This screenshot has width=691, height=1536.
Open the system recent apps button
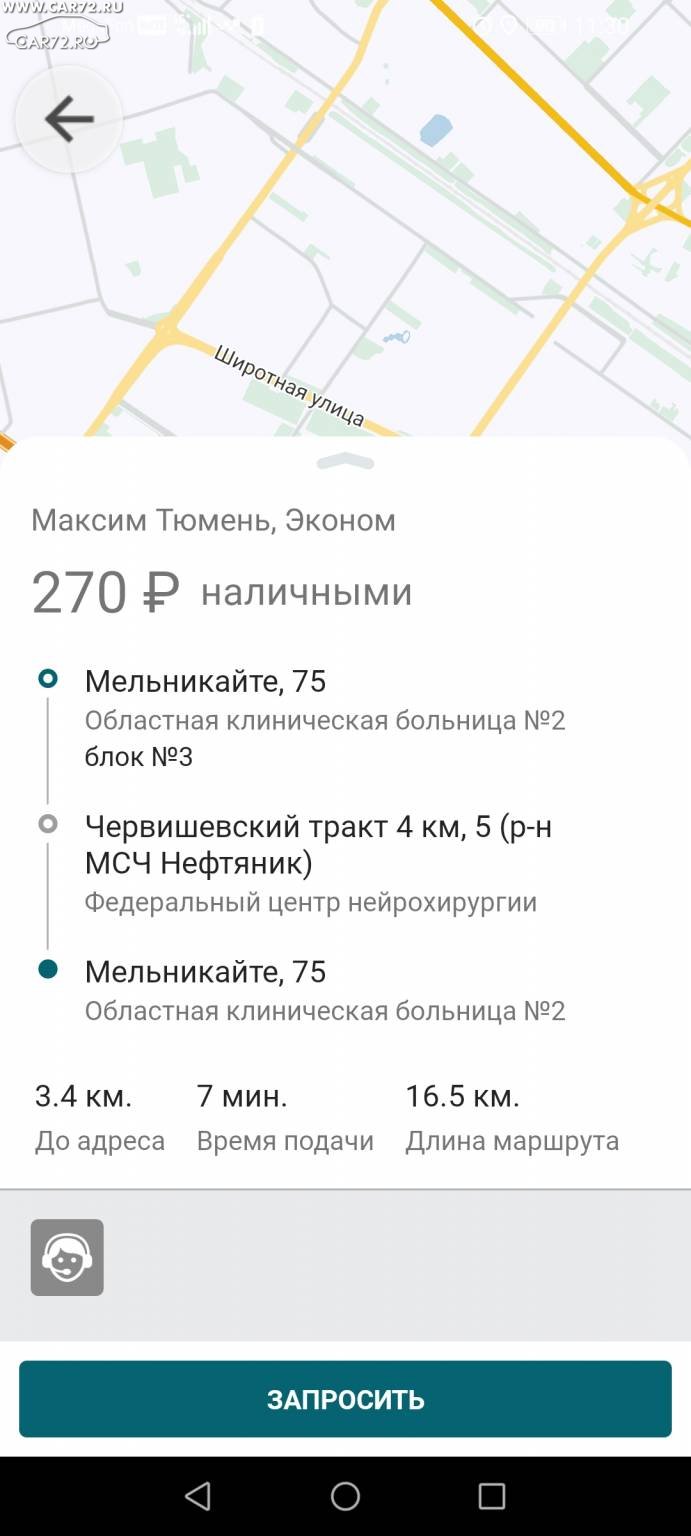click(x=491, y=1496)
